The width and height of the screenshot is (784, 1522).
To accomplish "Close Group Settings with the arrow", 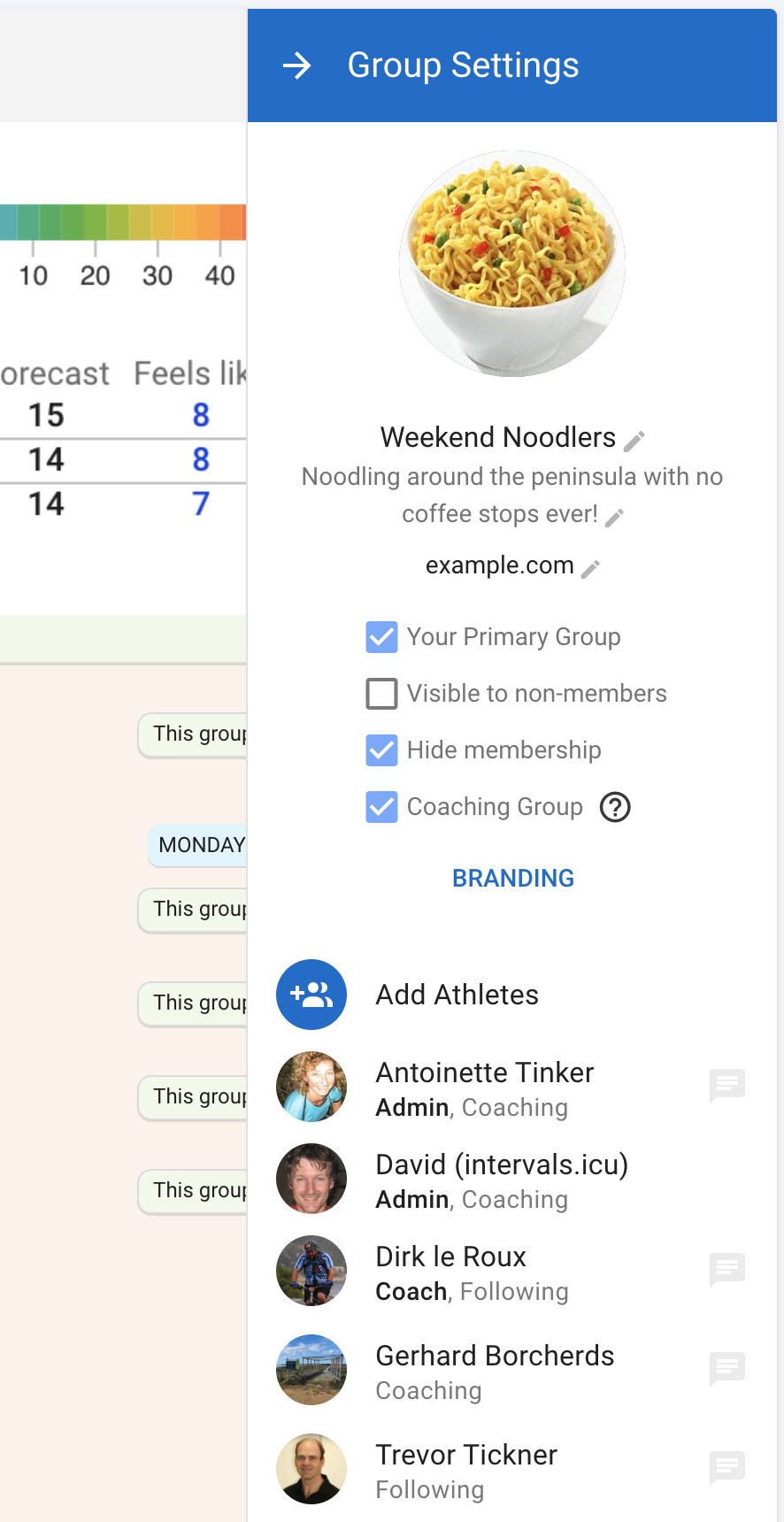I will [296, 65].
